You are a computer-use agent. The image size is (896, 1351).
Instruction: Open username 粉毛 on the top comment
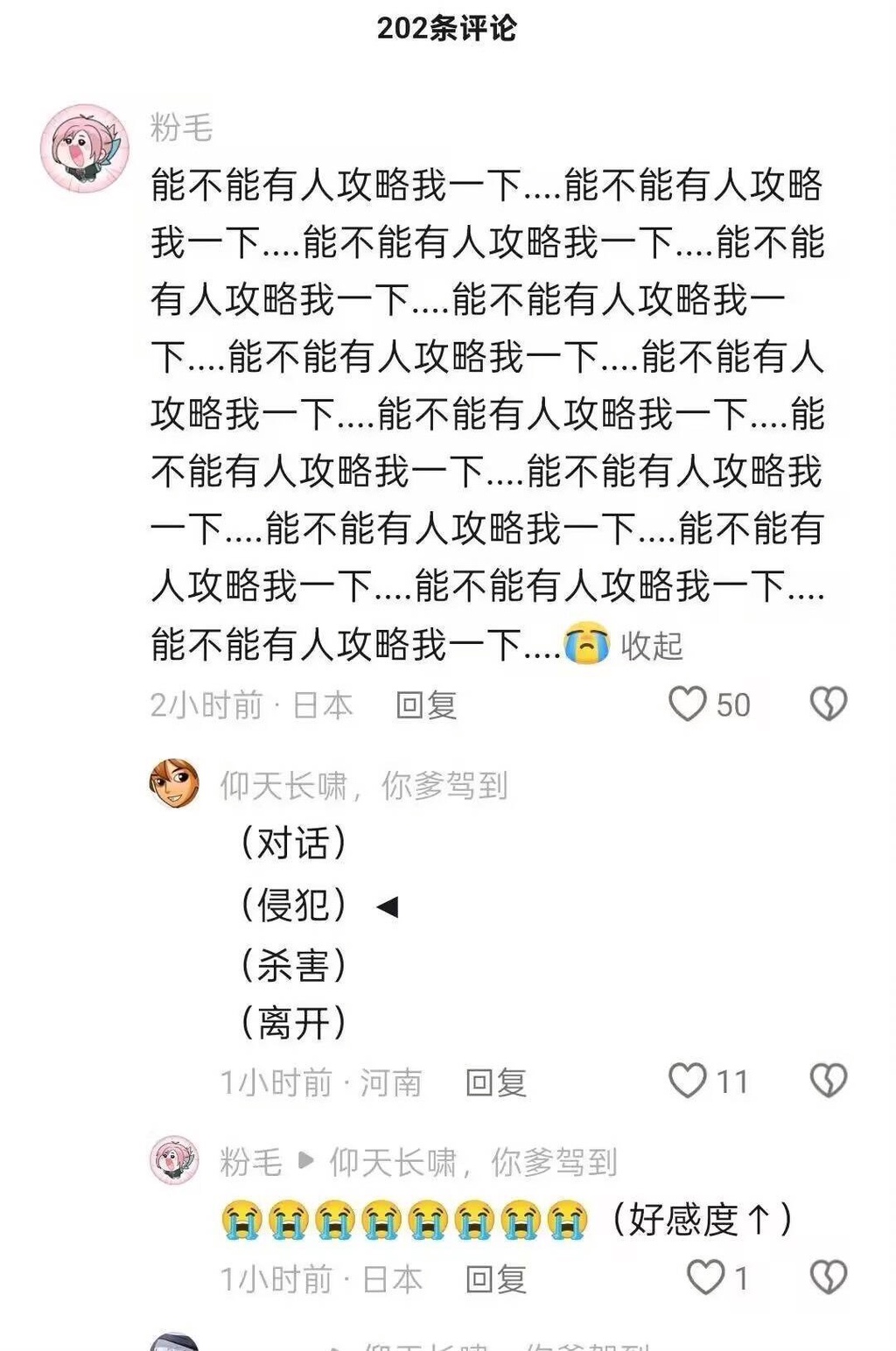pos(181,128)
